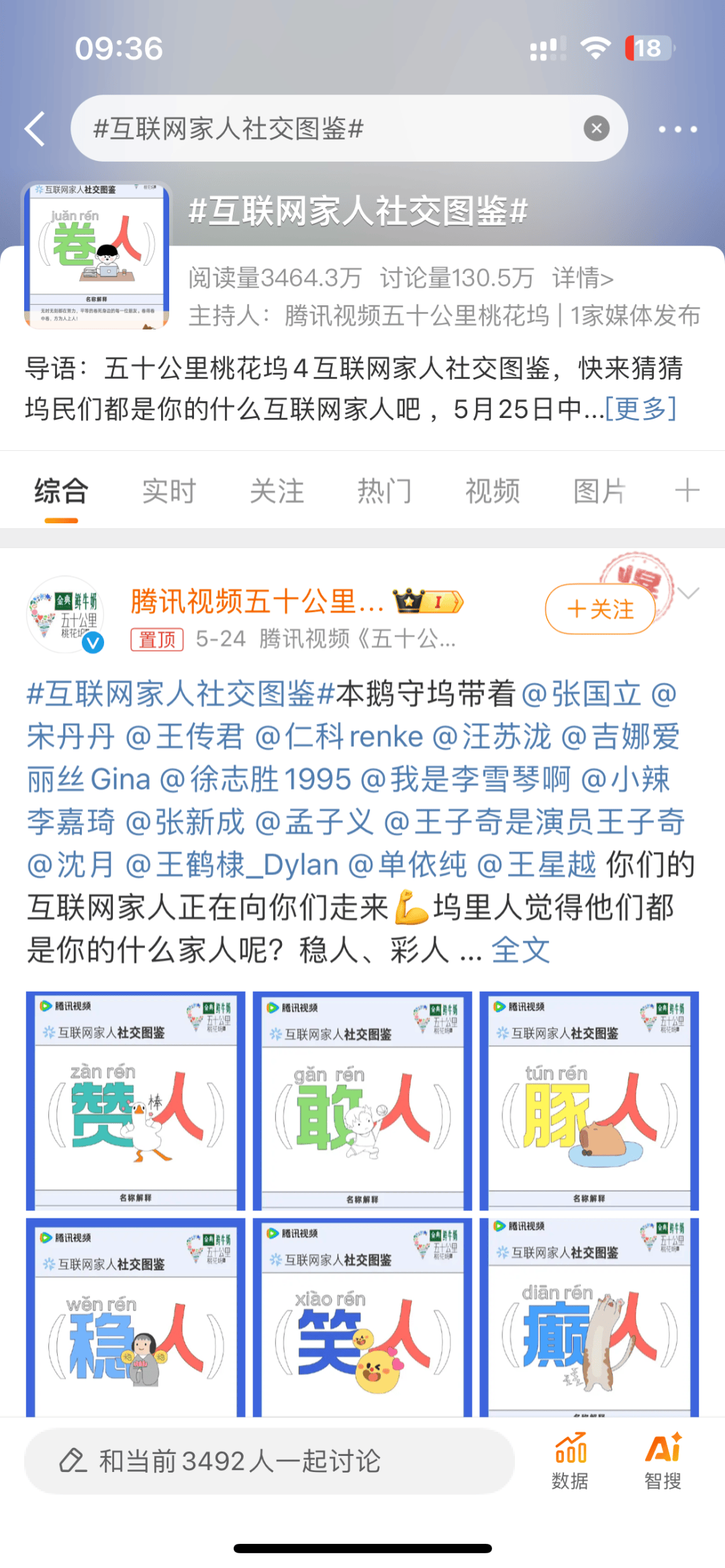Viewport: 725px width, 1568px height.
Task: Follow 腾讯视频五十公里 with +关注
Action: point(600,609)
